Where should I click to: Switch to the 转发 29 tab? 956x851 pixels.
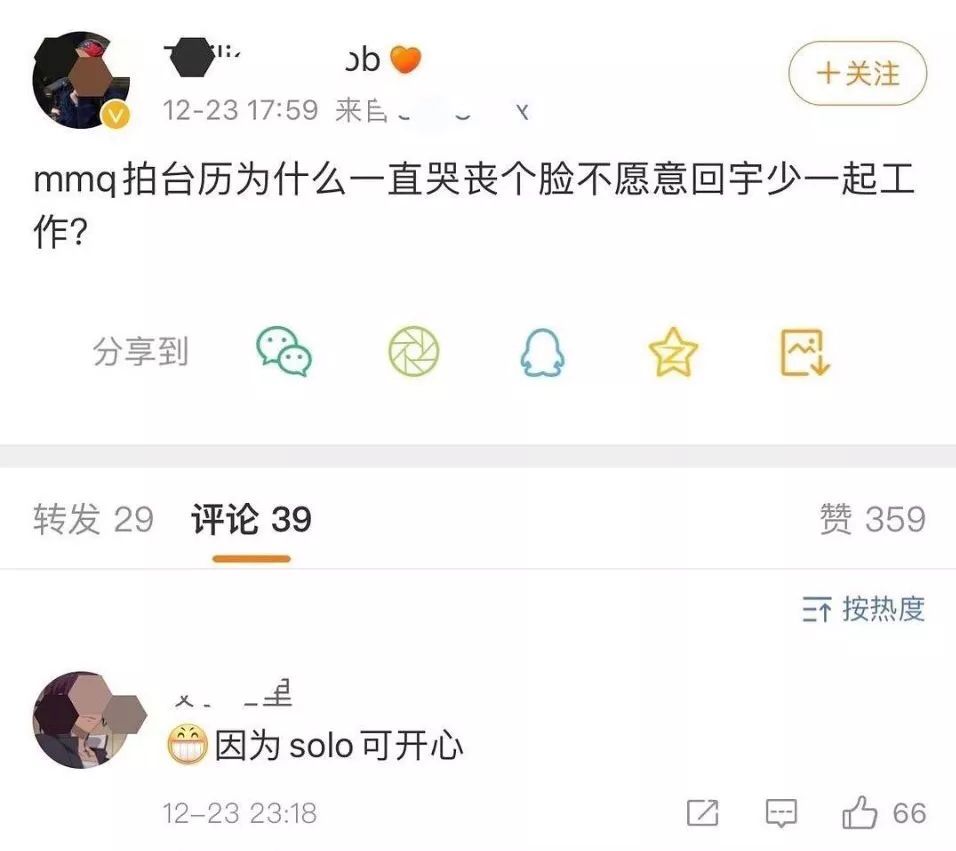[93, 519]
